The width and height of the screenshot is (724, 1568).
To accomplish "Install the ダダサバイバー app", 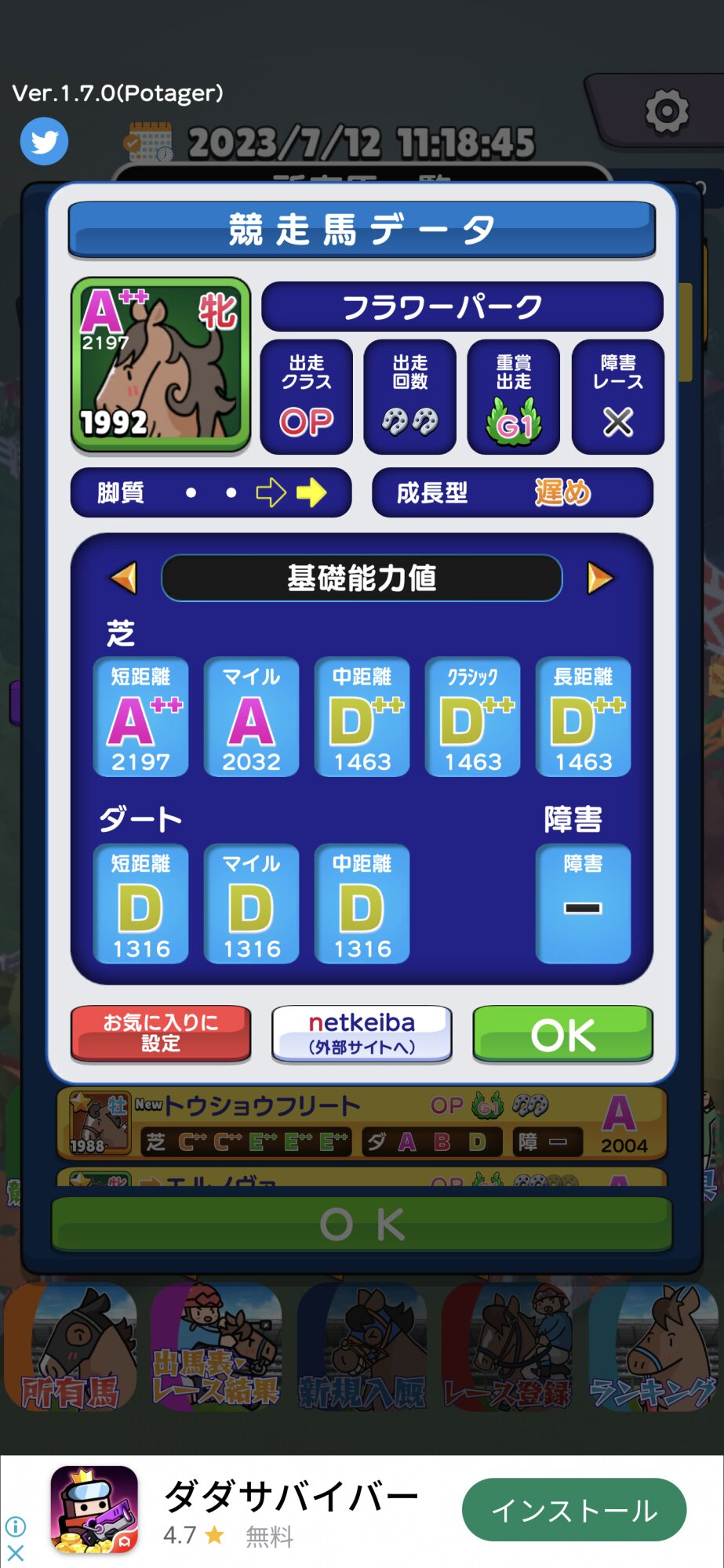I will coord(574,1510).
